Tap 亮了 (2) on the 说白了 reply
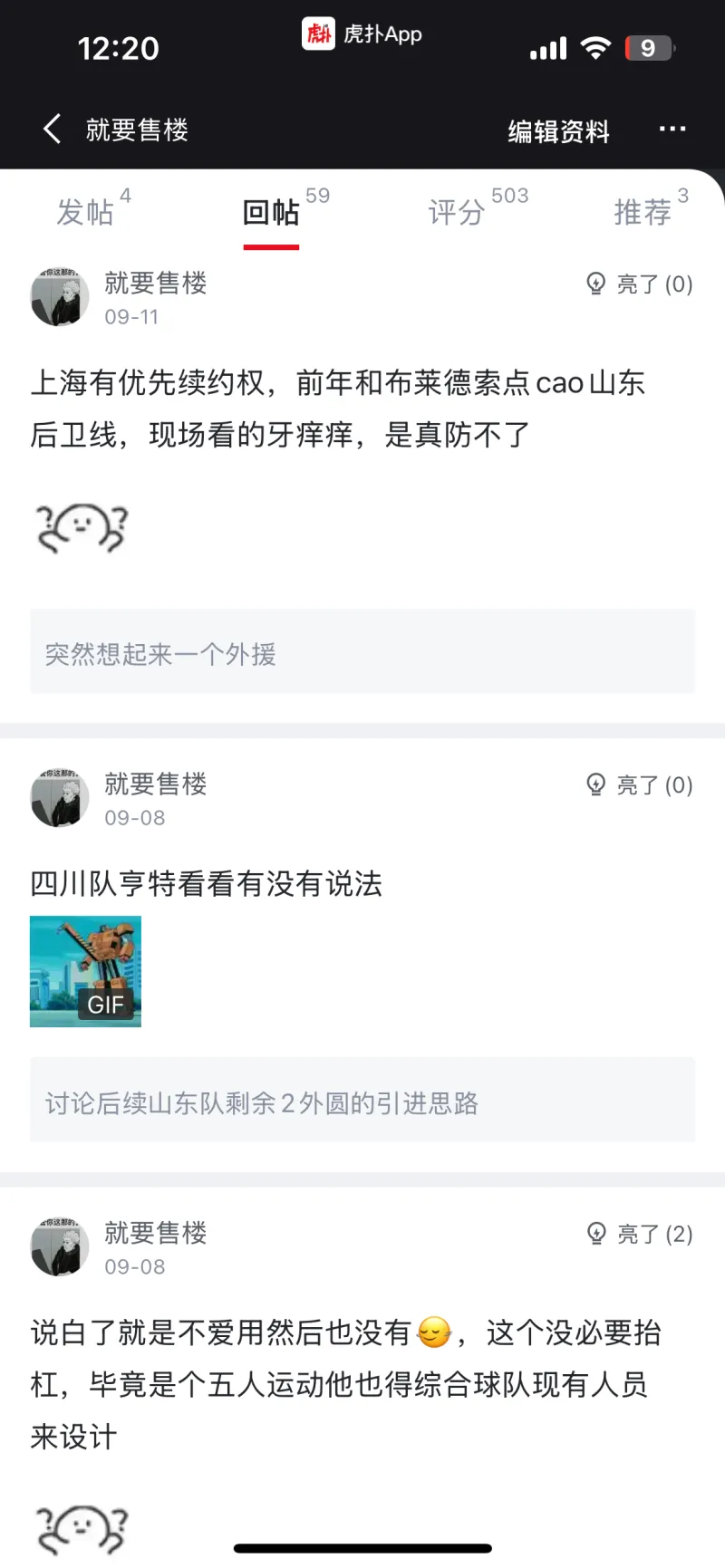725x1568 pixels. pos(640,1234)
